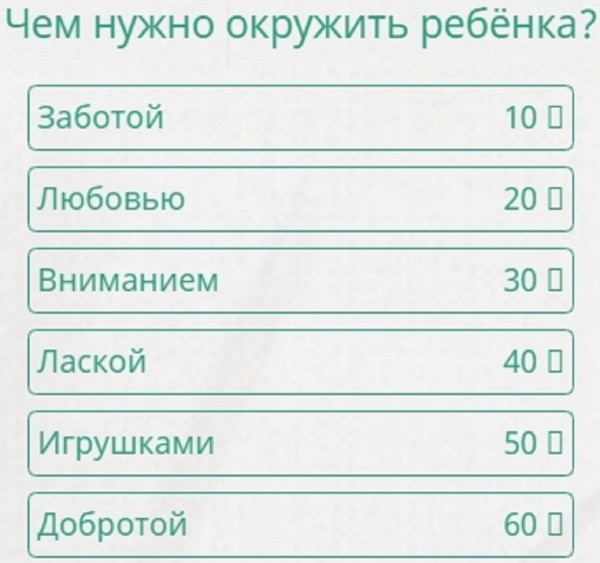This screenshot has height=563, width=600.
Task: Tap the Вниманием answer
Action: 300,281
